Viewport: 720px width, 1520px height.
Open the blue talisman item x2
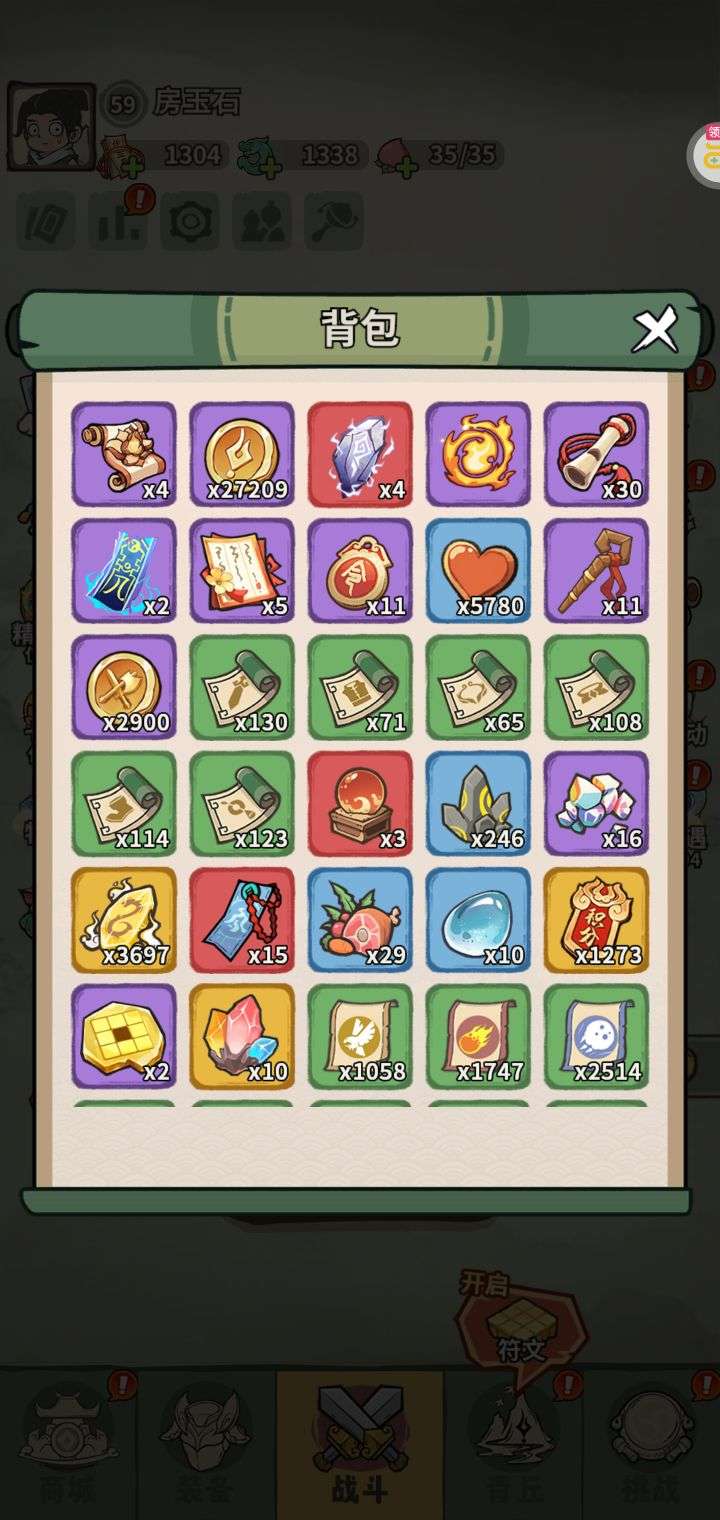point(124,570)
